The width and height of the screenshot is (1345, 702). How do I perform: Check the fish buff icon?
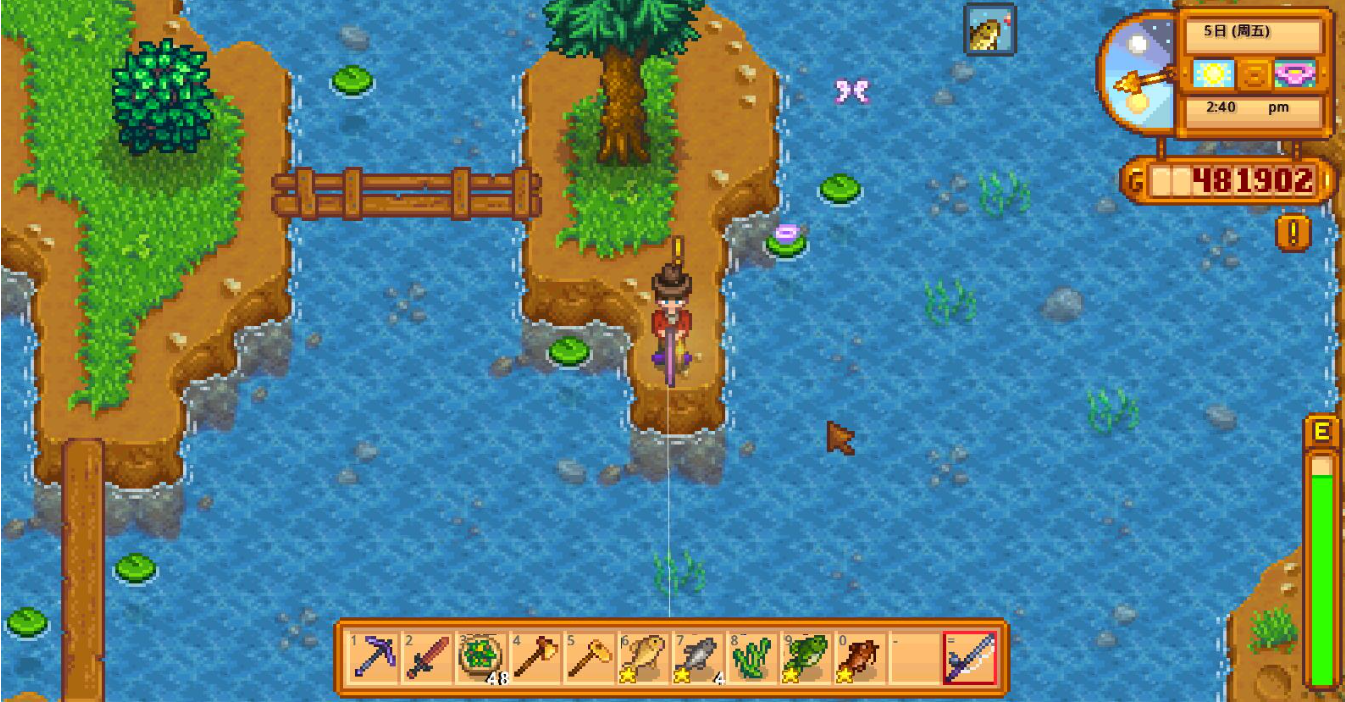click(x=989, y=30)
